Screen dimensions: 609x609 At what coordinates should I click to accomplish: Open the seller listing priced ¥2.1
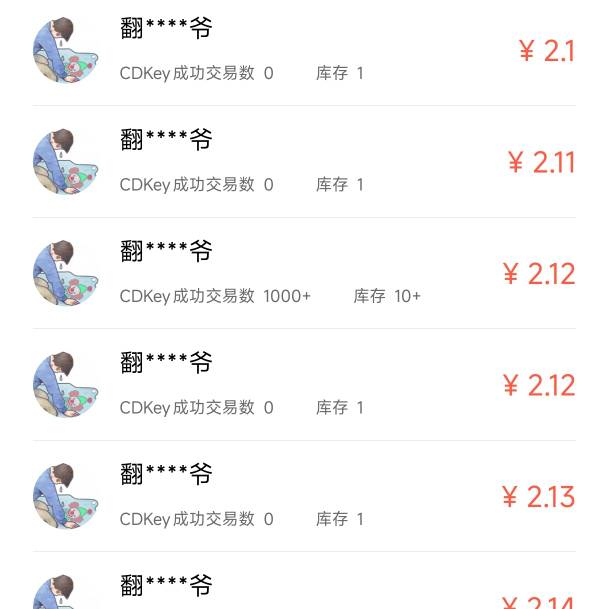(x=304, y=50)
